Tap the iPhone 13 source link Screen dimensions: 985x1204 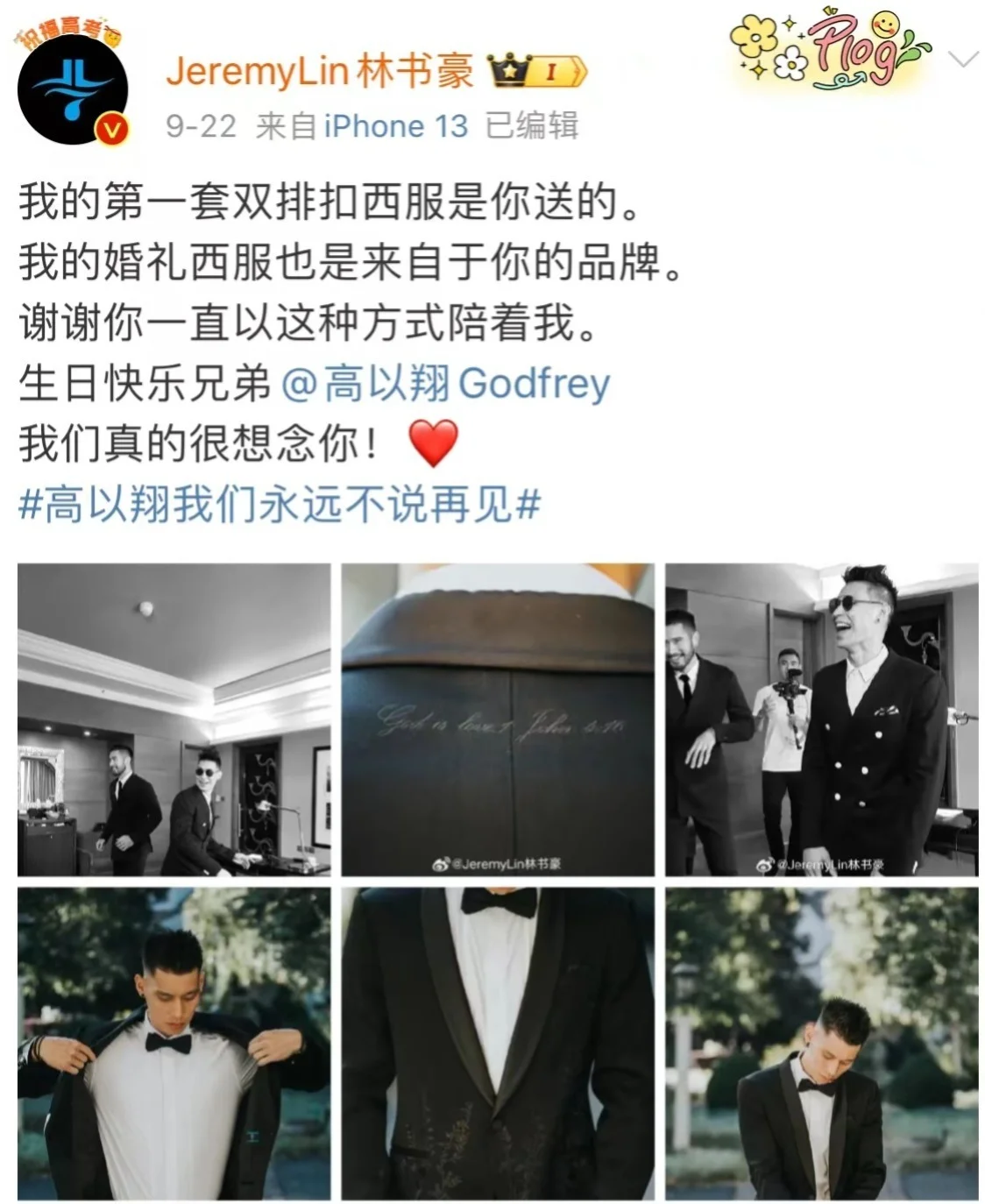[396, 126]
